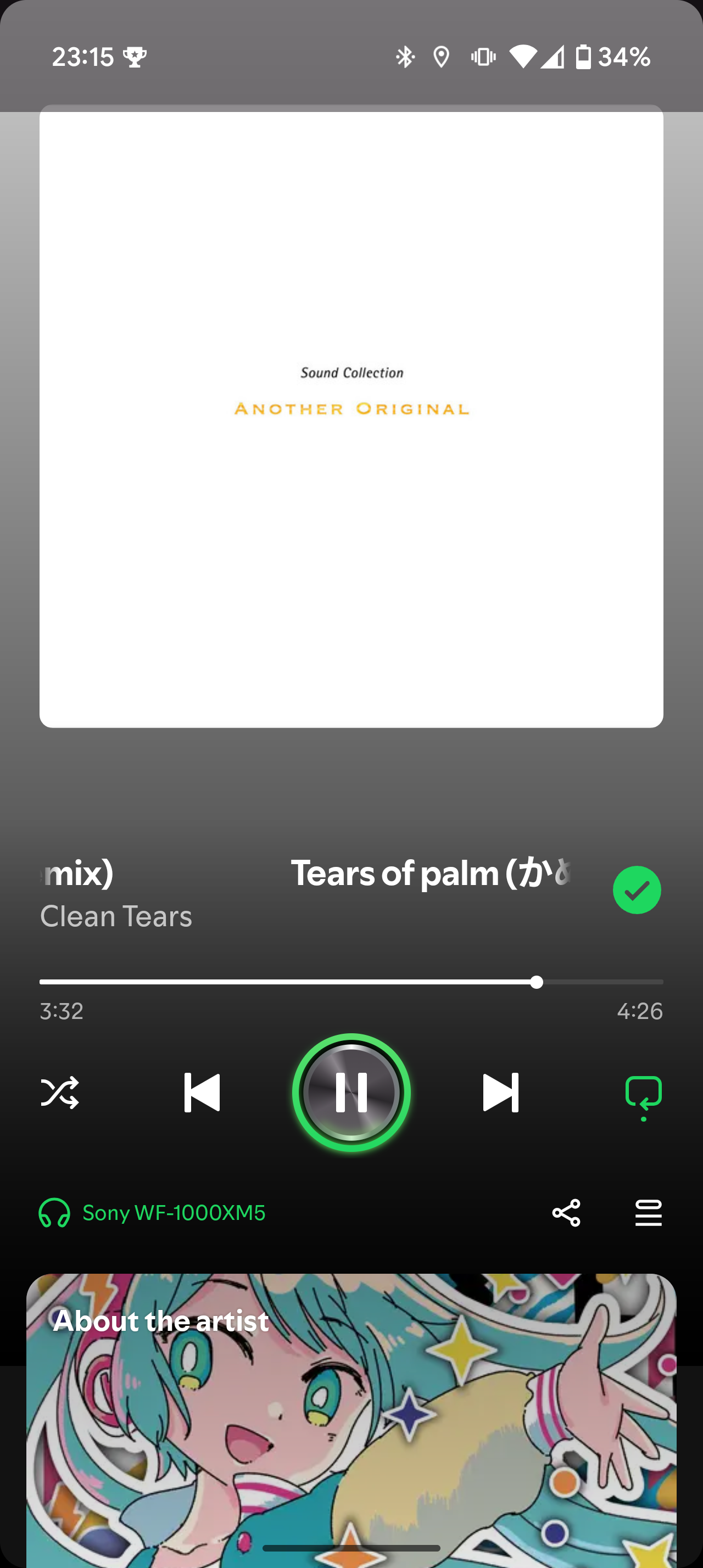
Task: Share this track
Action: (x=566, y=1213)
